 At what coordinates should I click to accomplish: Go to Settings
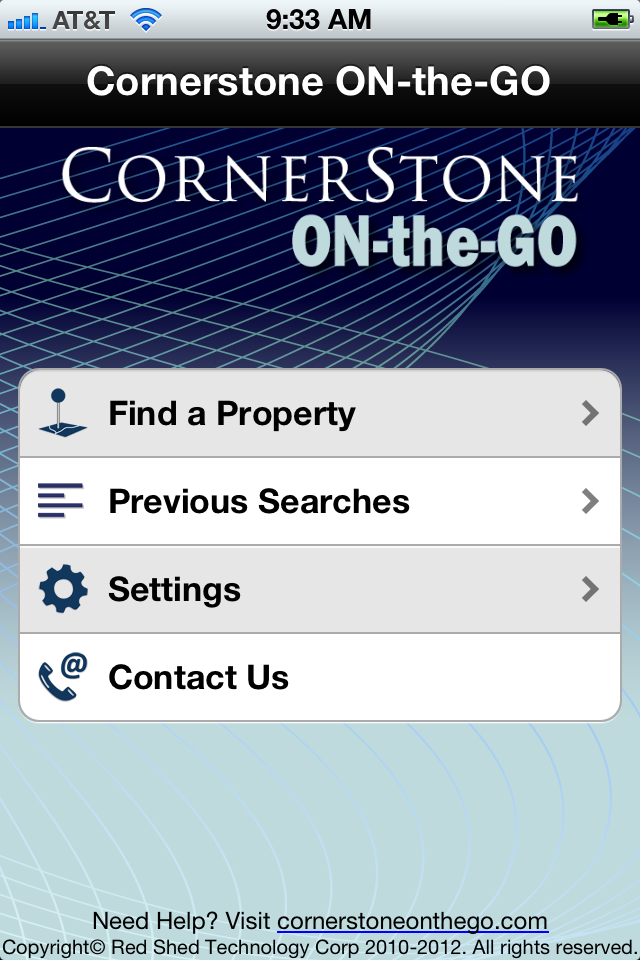320,589
